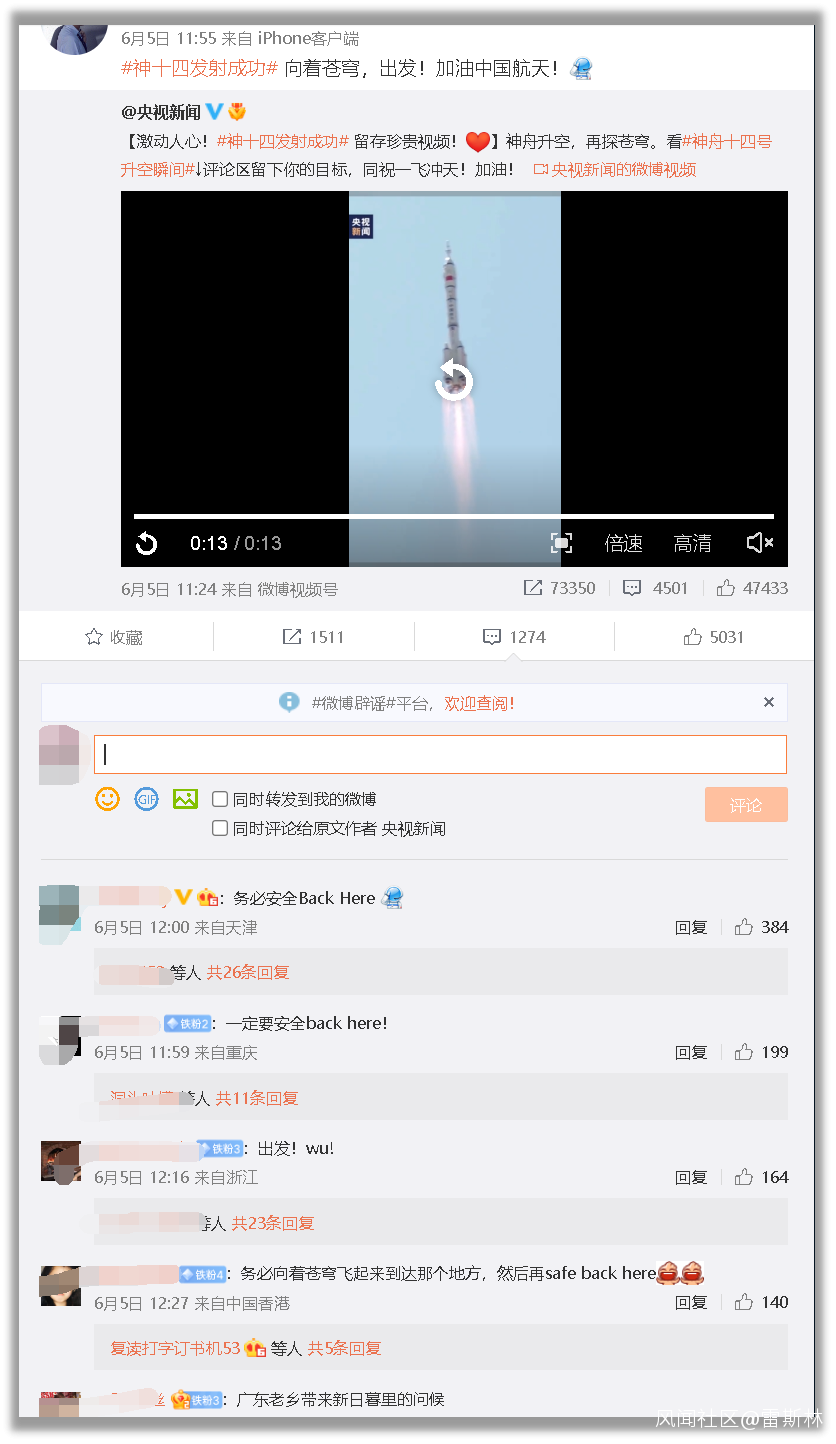
Task: Like this post with 5031 likes
Action: 713,637
